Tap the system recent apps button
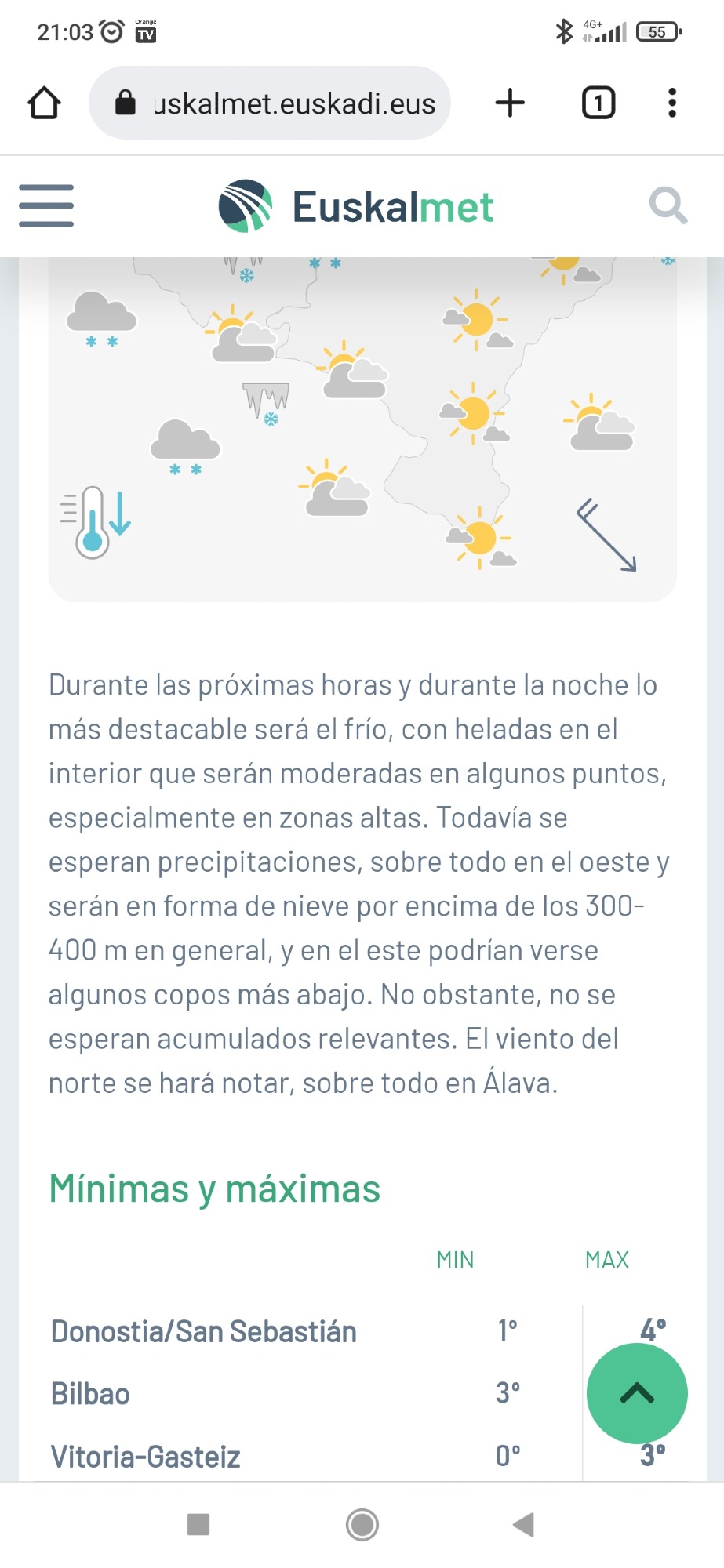724x1568 pixels. (x=198, y=1525)
